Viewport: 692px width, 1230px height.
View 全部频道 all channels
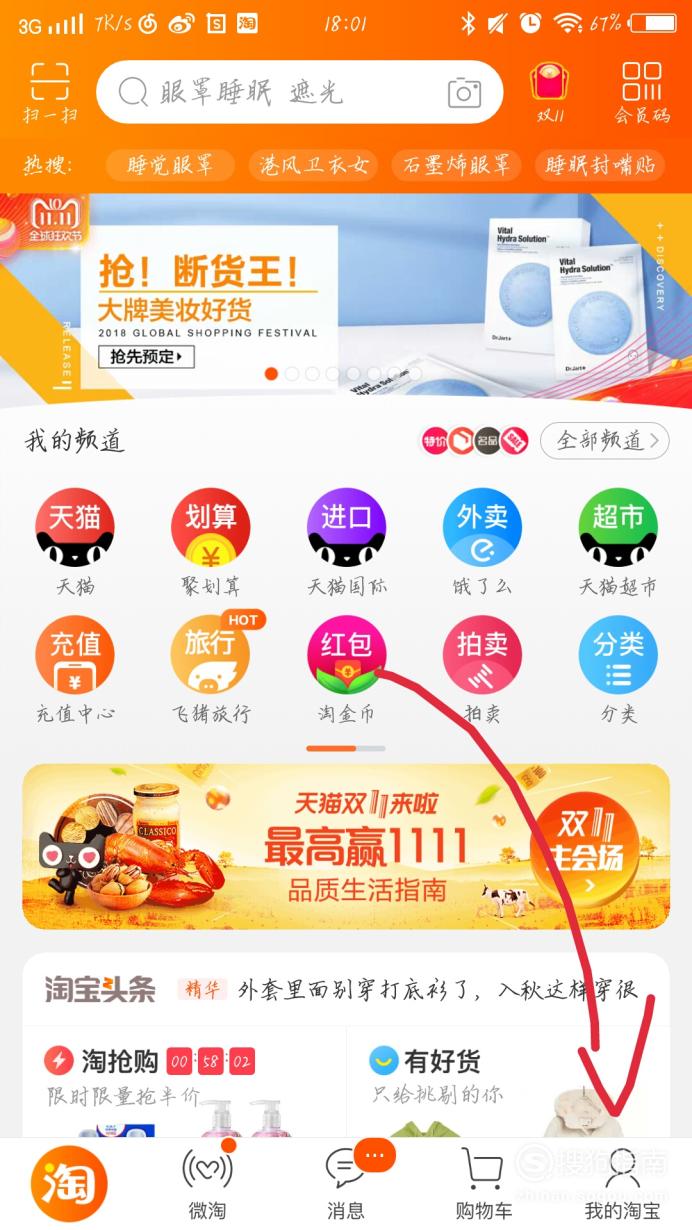coord(604,441)
